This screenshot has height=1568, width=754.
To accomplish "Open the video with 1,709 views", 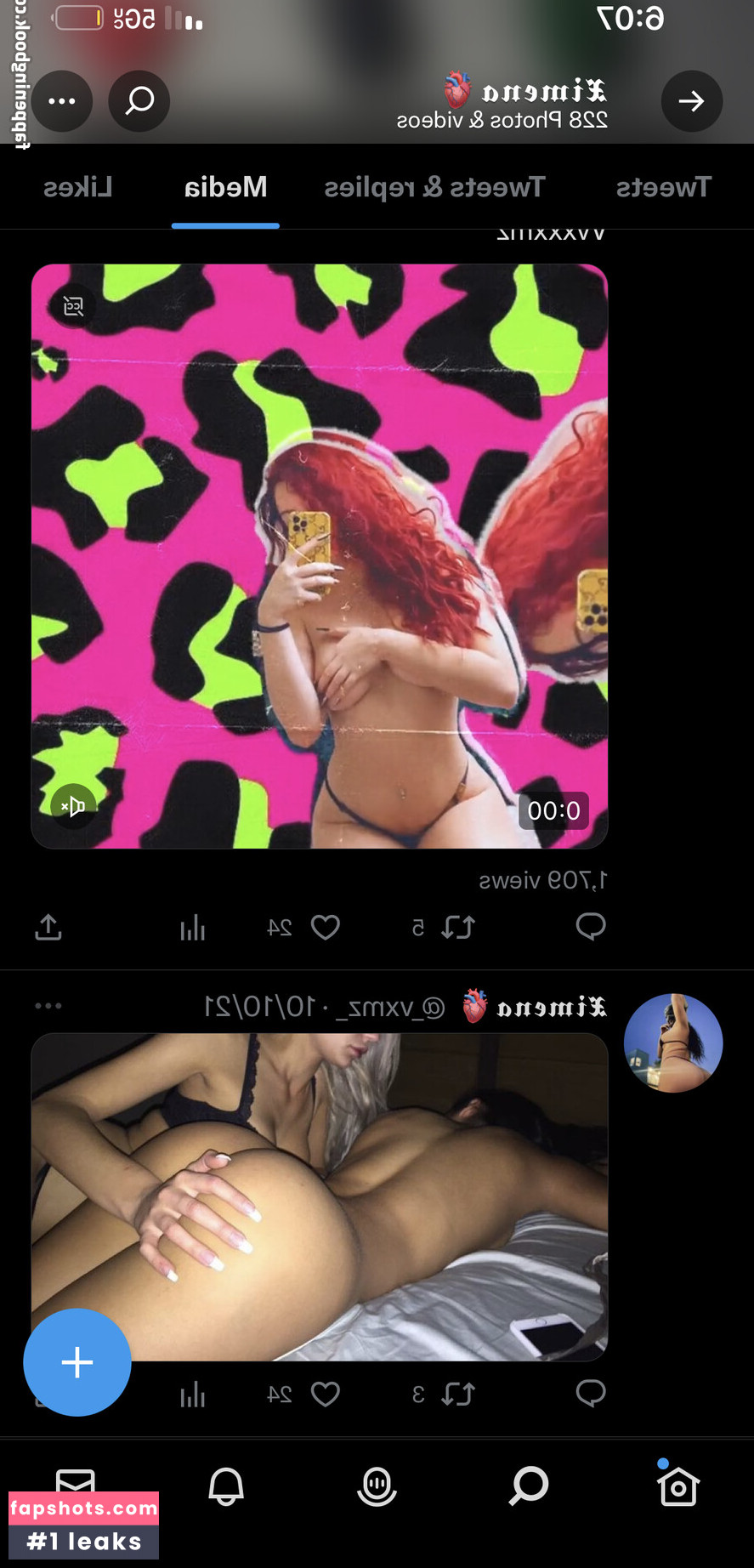I will 320,556.
